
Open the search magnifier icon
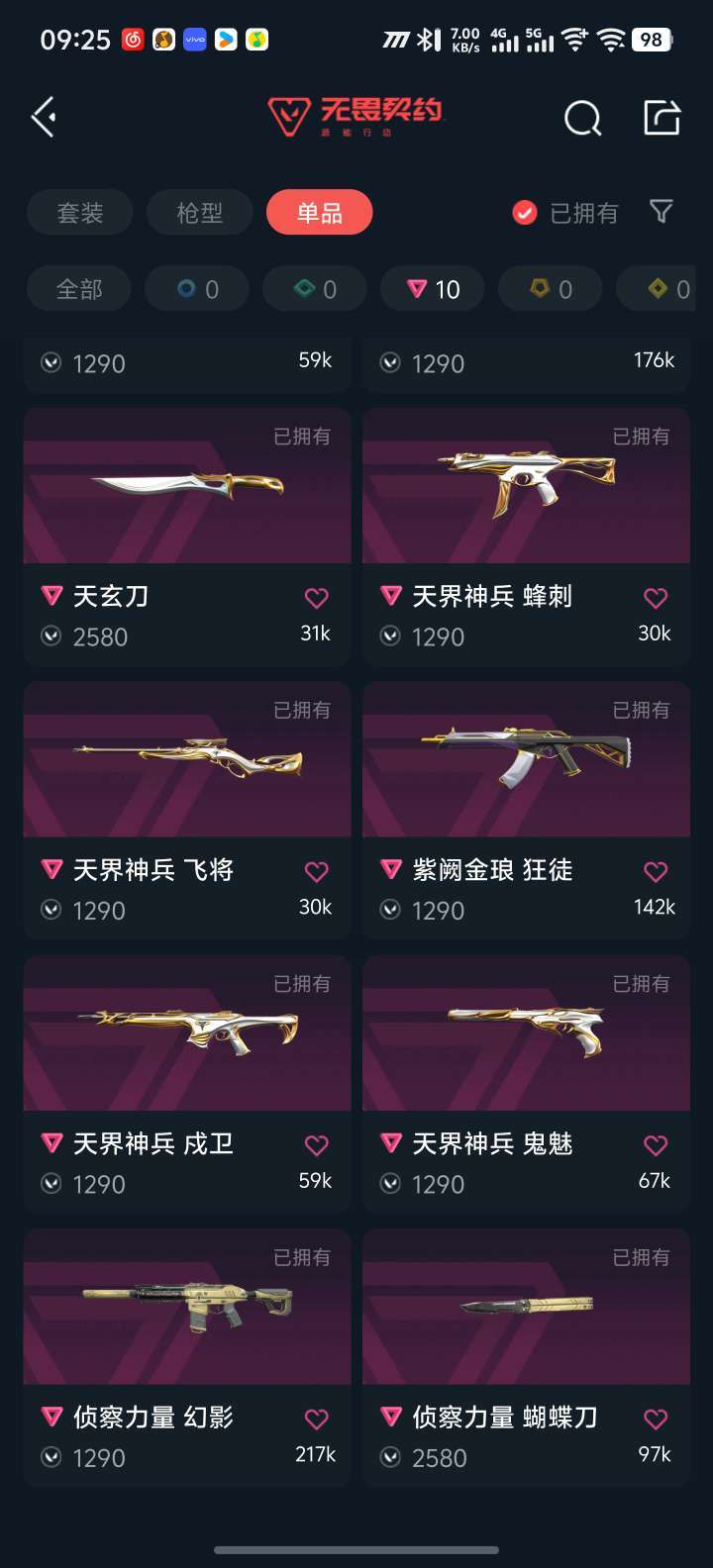point(582,116)
